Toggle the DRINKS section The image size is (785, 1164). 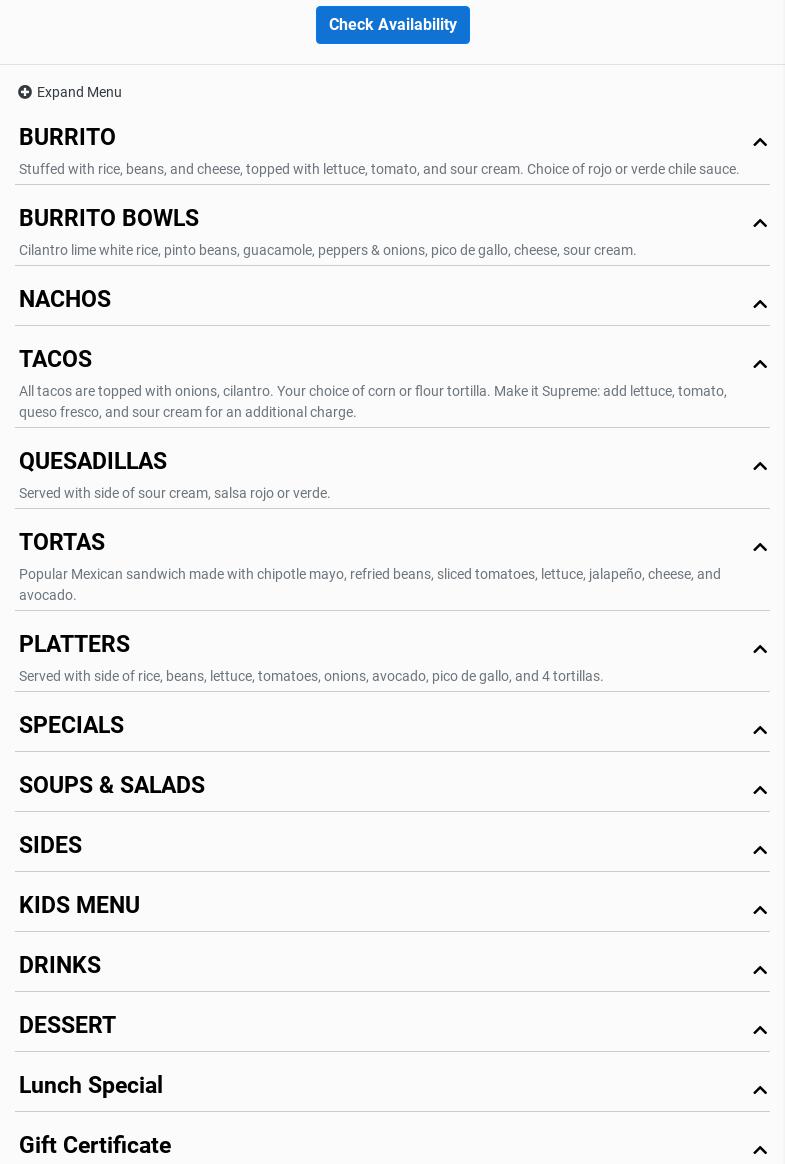pyautogui.click(x=759, y=970)
